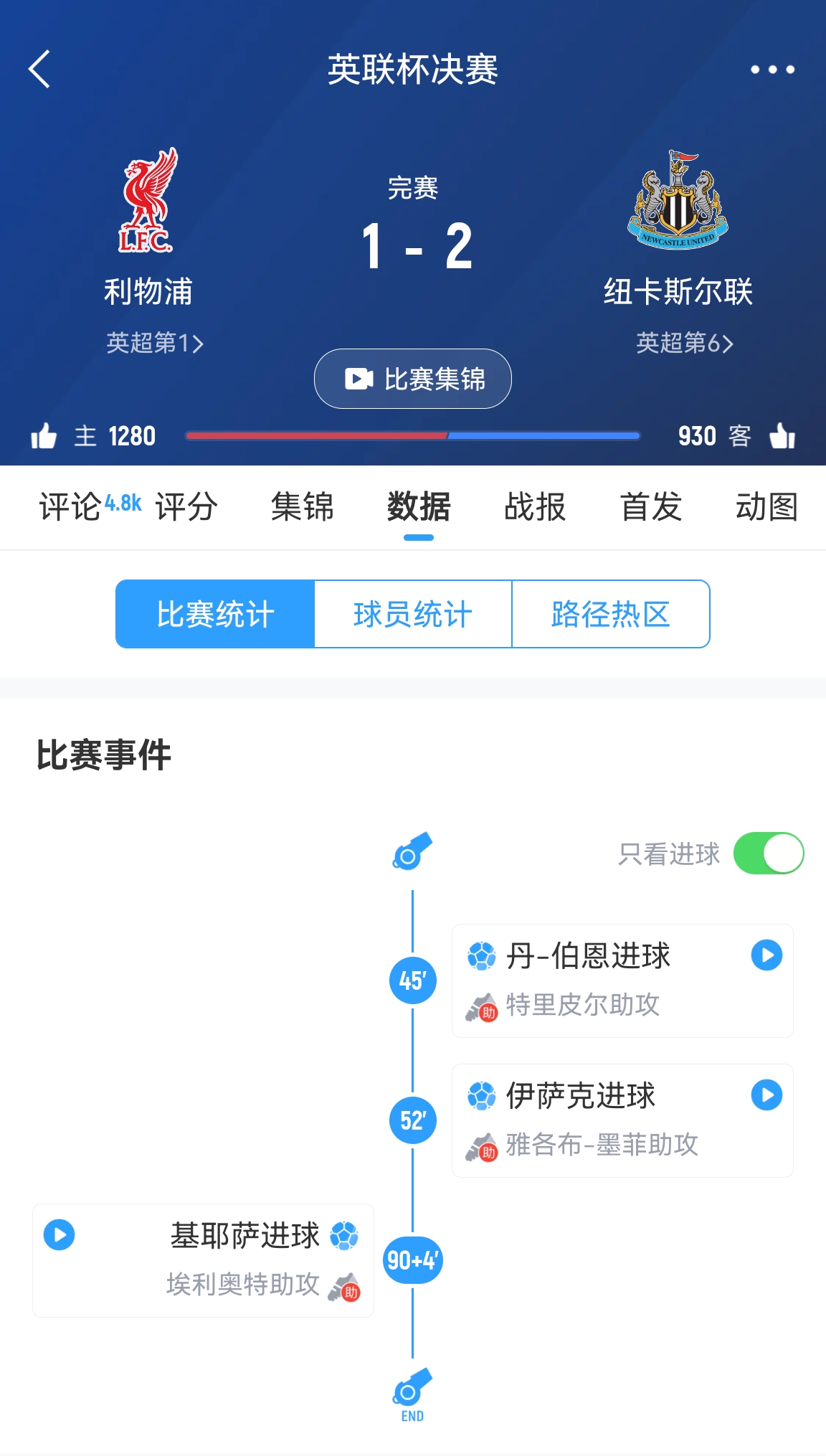
Task: Open 比赛集锦 match highlights video
Action: point(413,379)
